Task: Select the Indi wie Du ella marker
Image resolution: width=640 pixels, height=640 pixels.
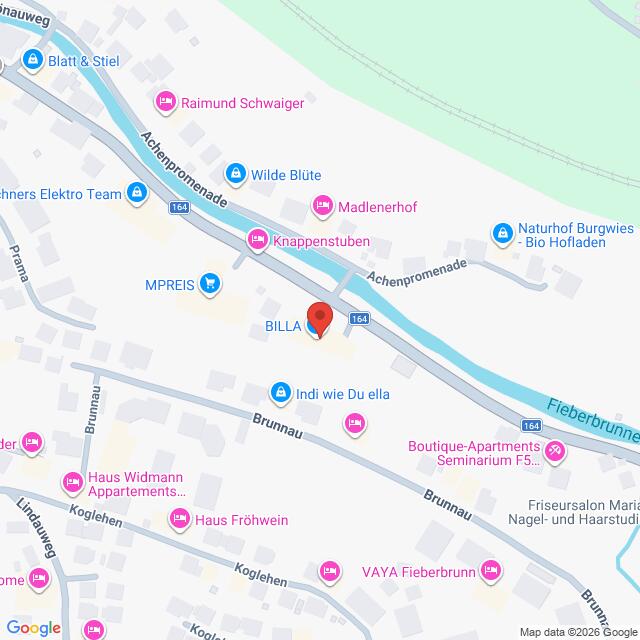Action: (x=281, y=393)
